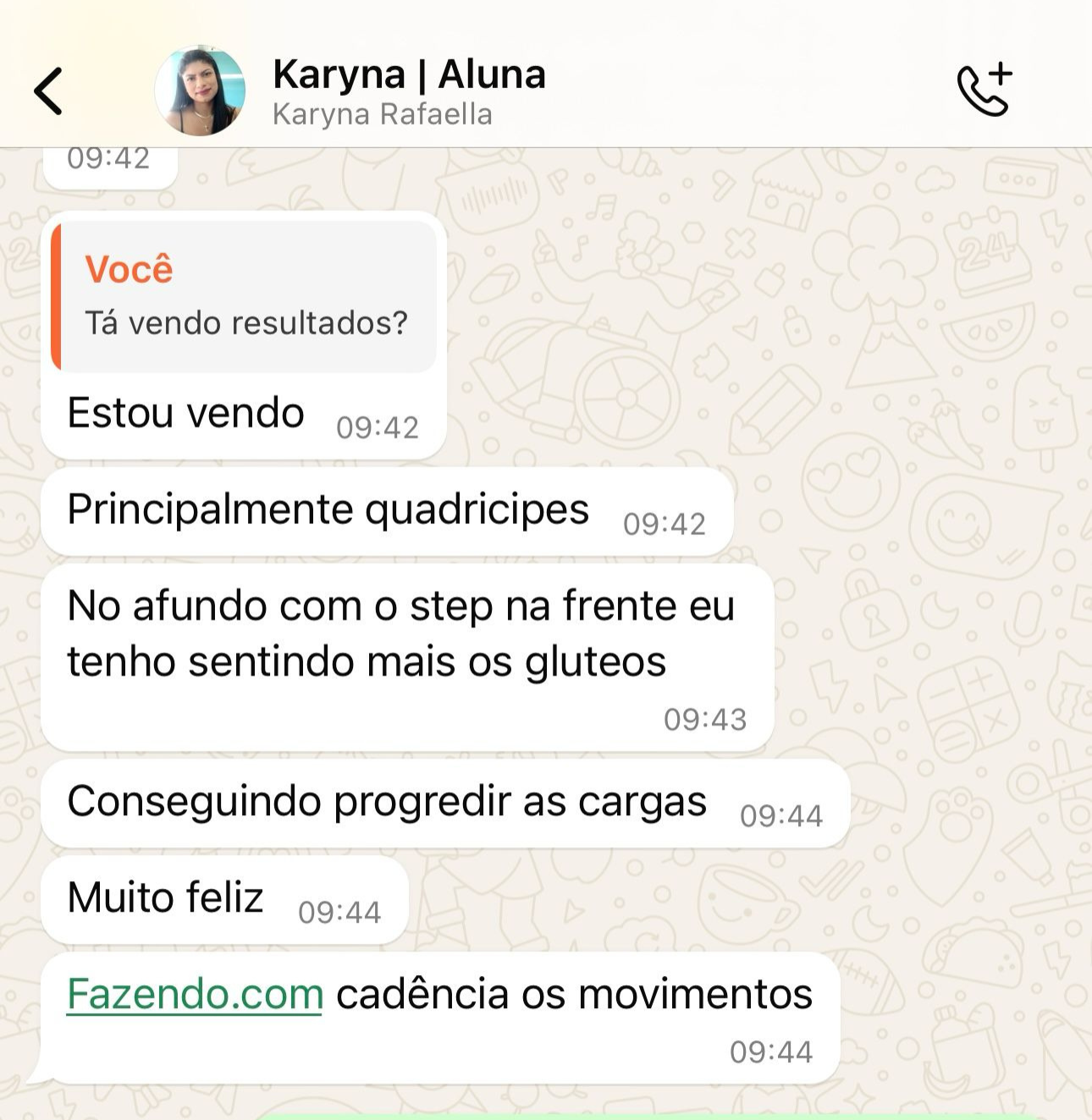This screenshot has width=1092, height=1120.
Task: Jump to quoted message "Tá vendo resultados?"
Action: [x=245, y=296]
